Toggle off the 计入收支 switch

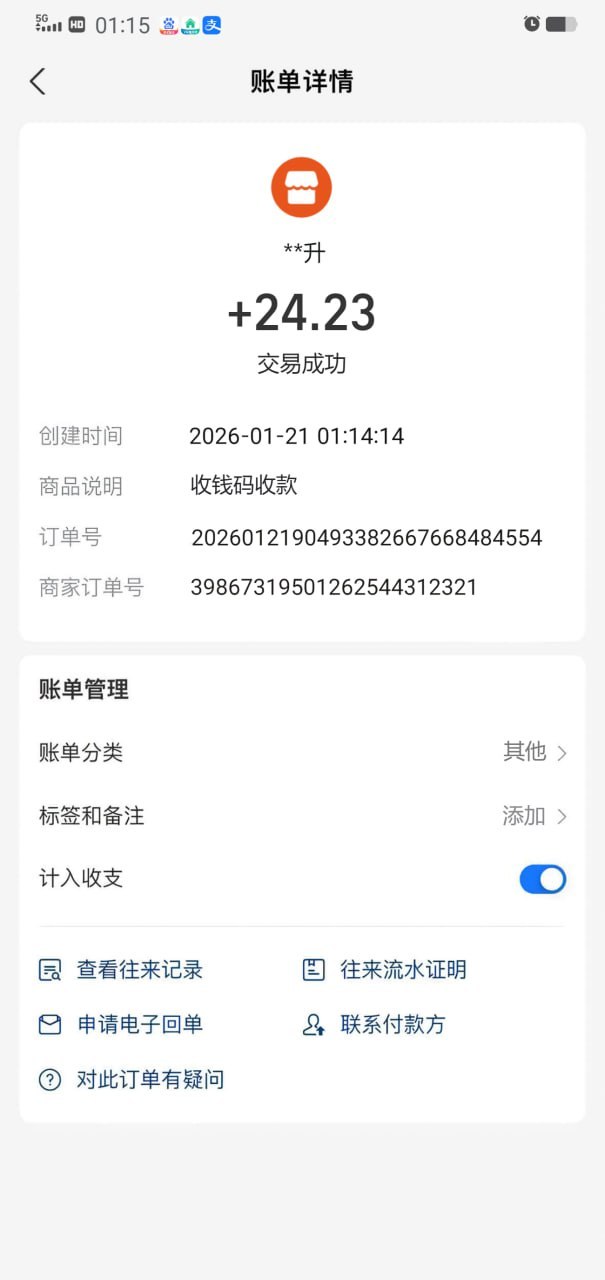(542, 879)
